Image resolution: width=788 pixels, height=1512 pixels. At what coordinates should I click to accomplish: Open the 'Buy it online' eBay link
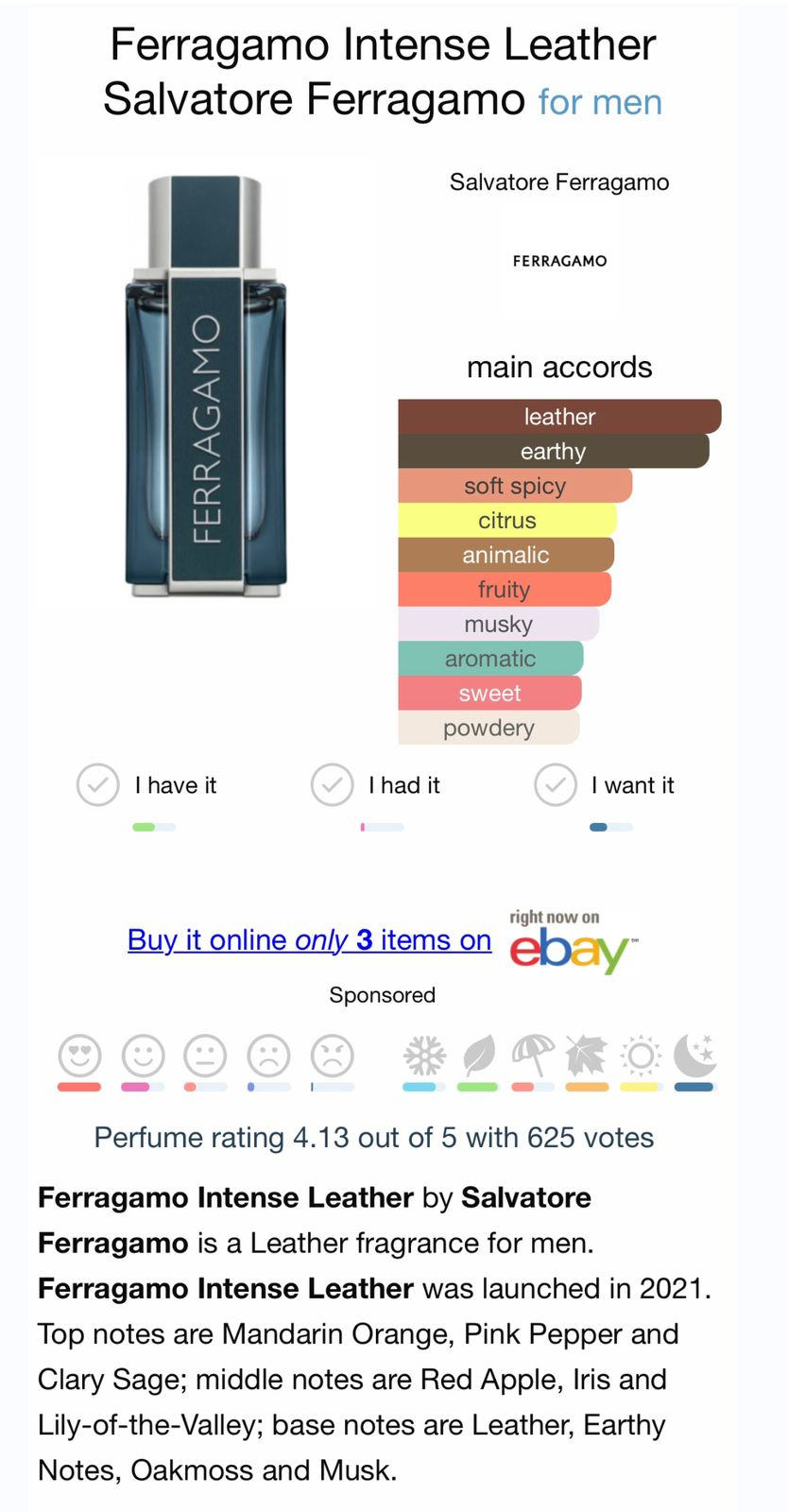309,940
